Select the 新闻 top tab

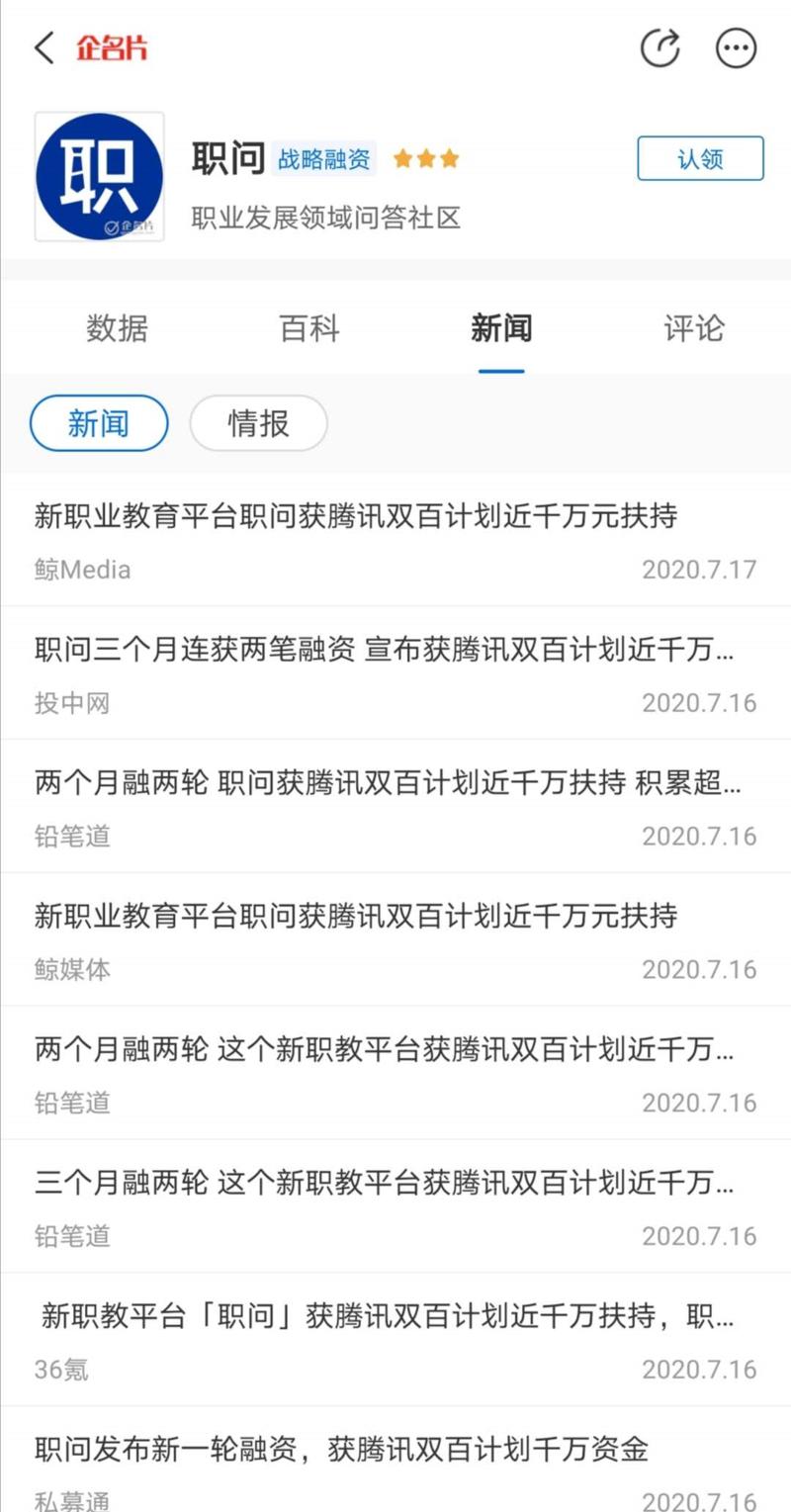(x=501, y=328)
